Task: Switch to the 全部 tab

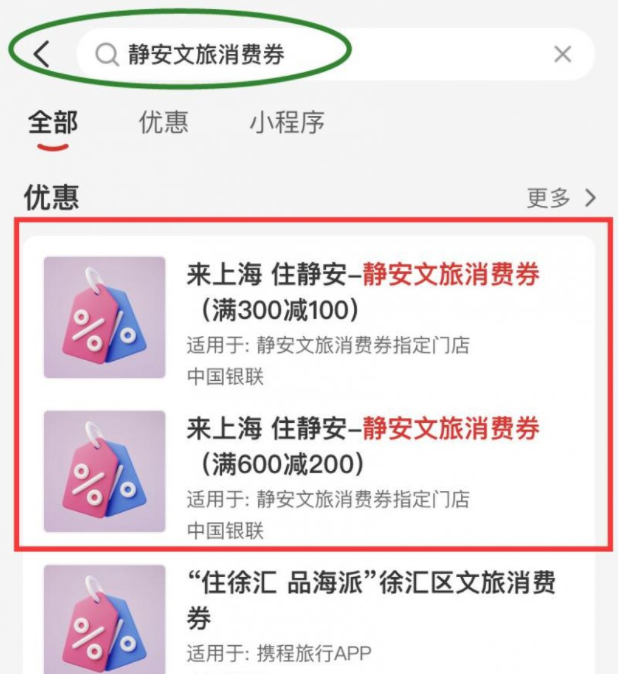Action: pos(52,123)
